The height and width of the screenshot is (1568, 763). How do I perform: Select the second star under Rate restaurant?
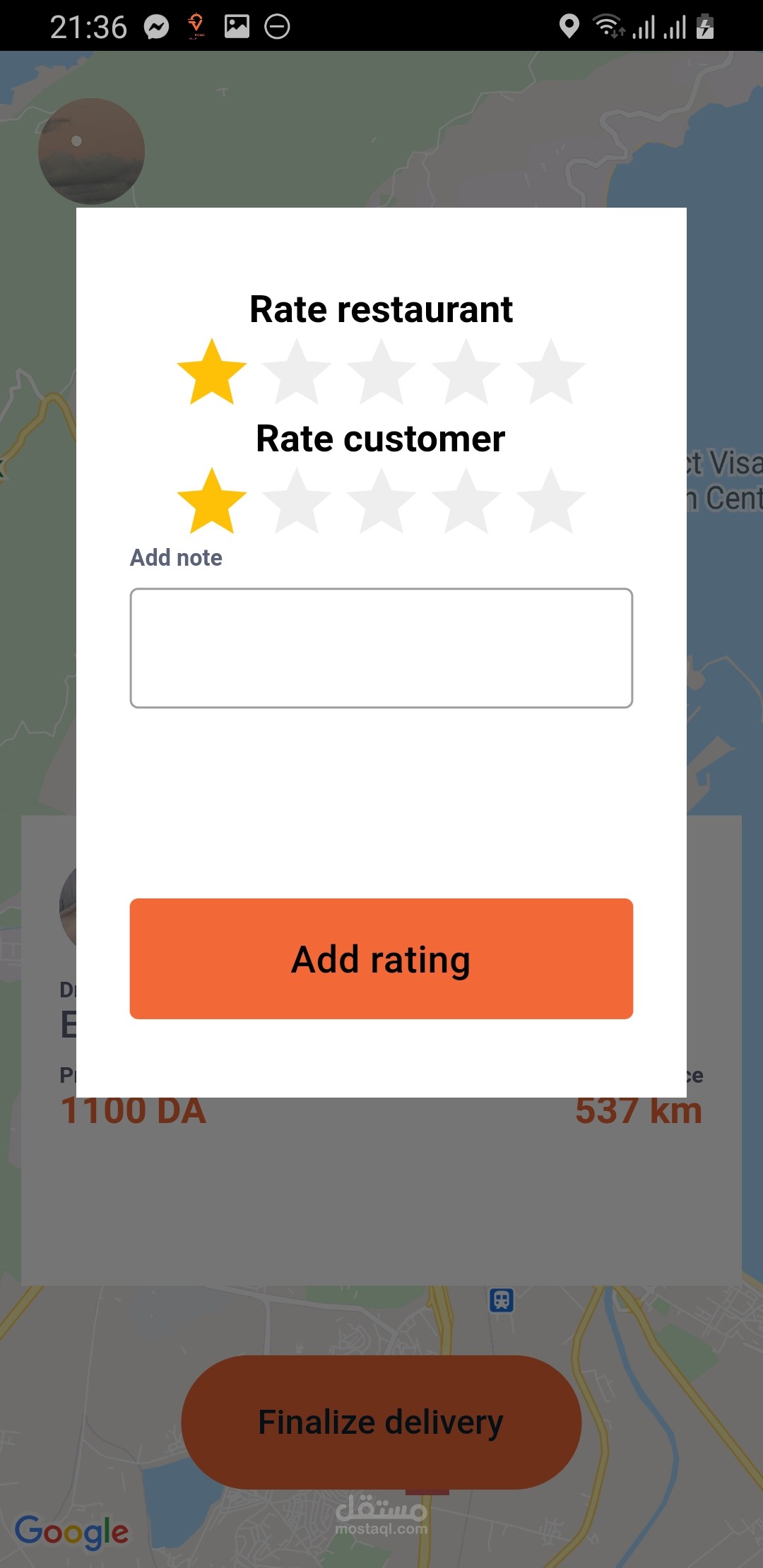[x=297, y=372]
